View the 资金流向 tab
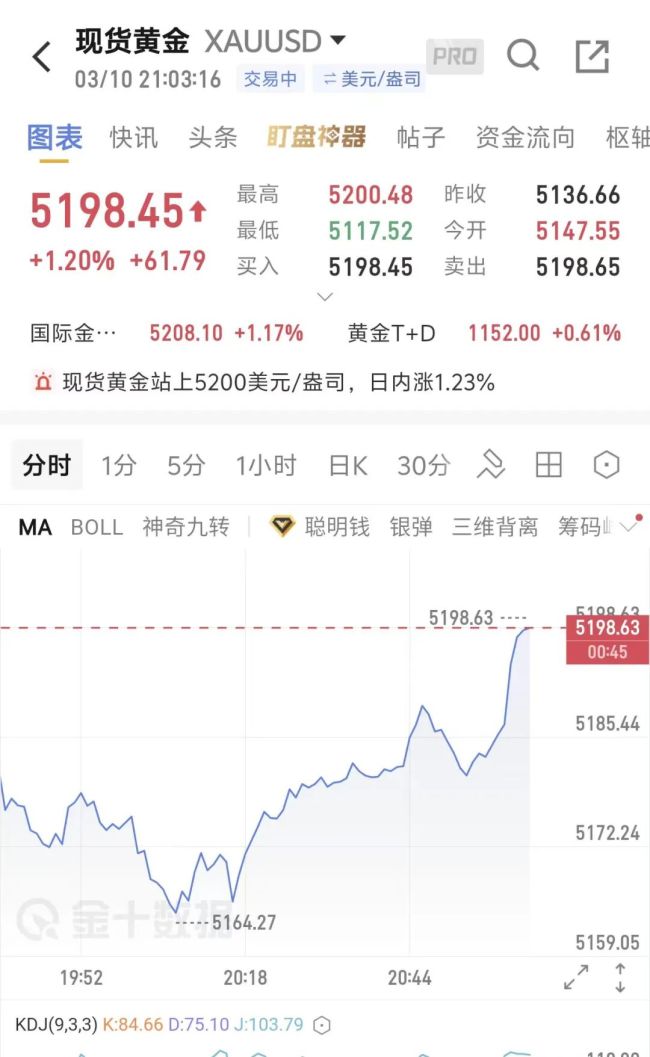The width and height of the screenshot is (650, 1057). [x=525, y=137]
